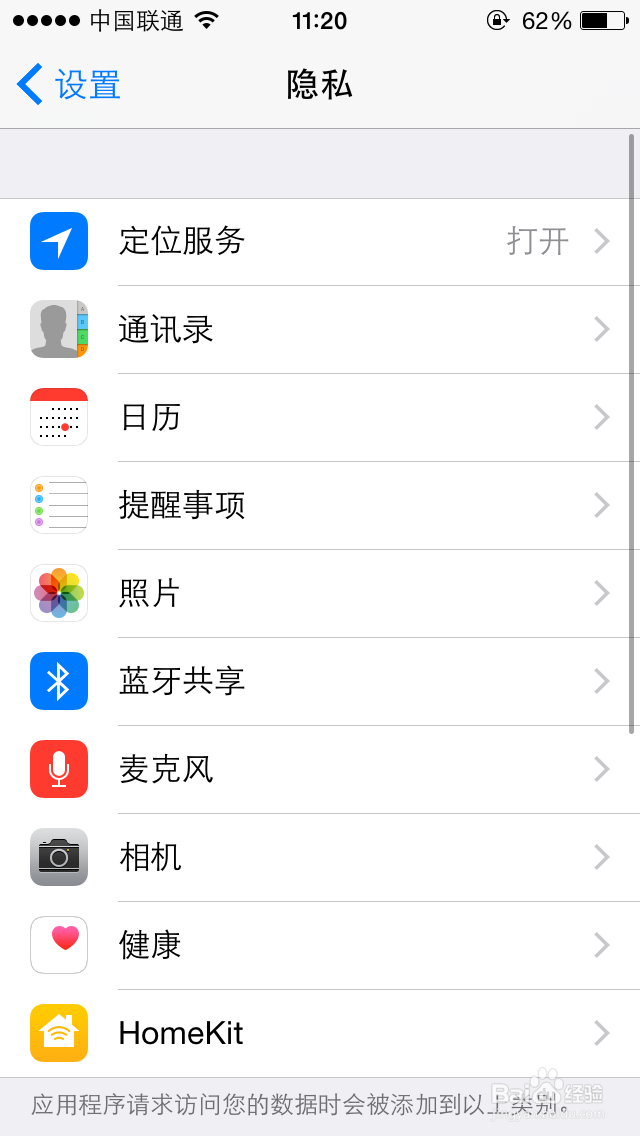Open 相机 privacy settings

tap(320, 857)
